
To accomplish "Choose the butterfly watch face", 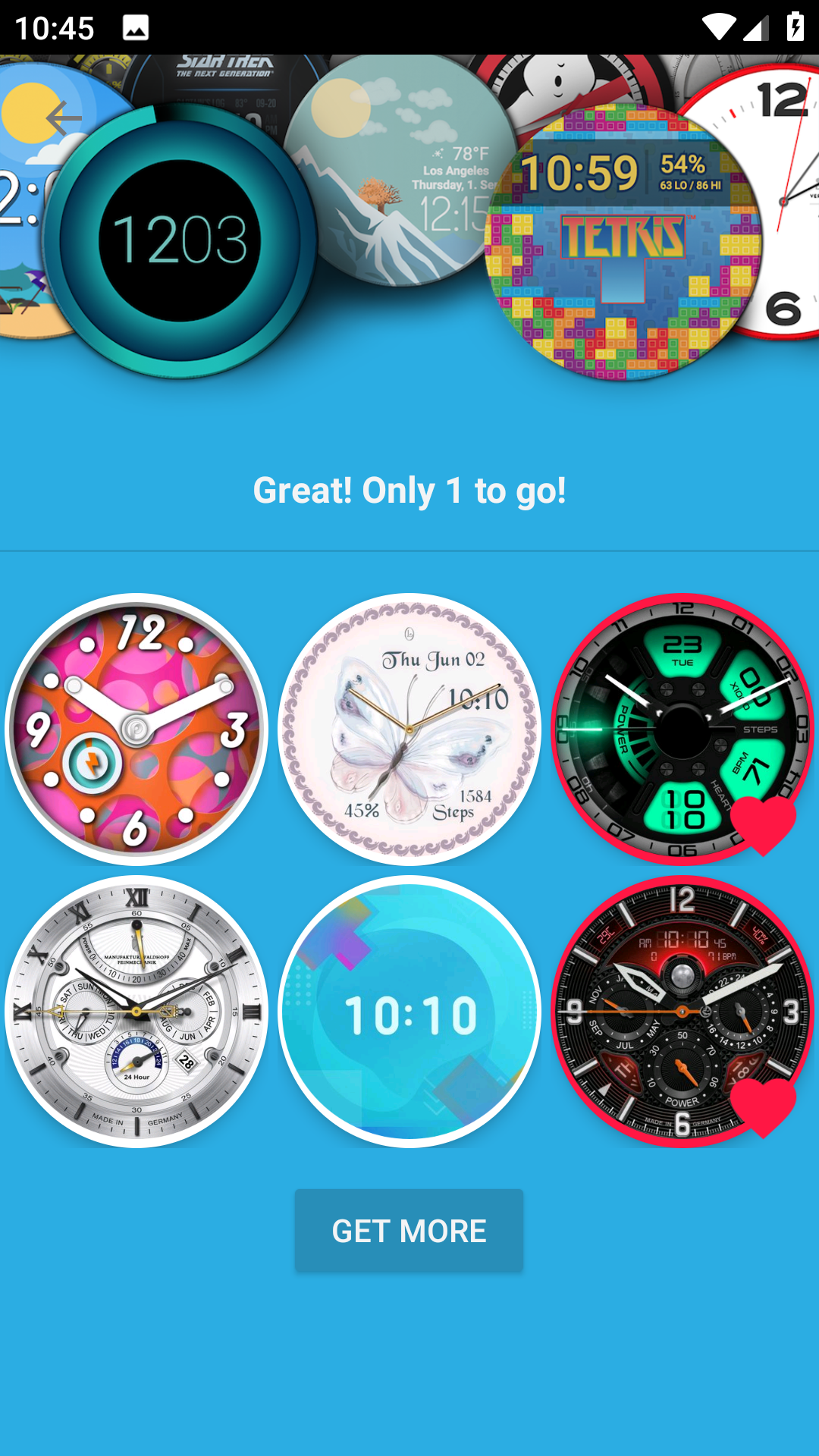I will (409, 729).
